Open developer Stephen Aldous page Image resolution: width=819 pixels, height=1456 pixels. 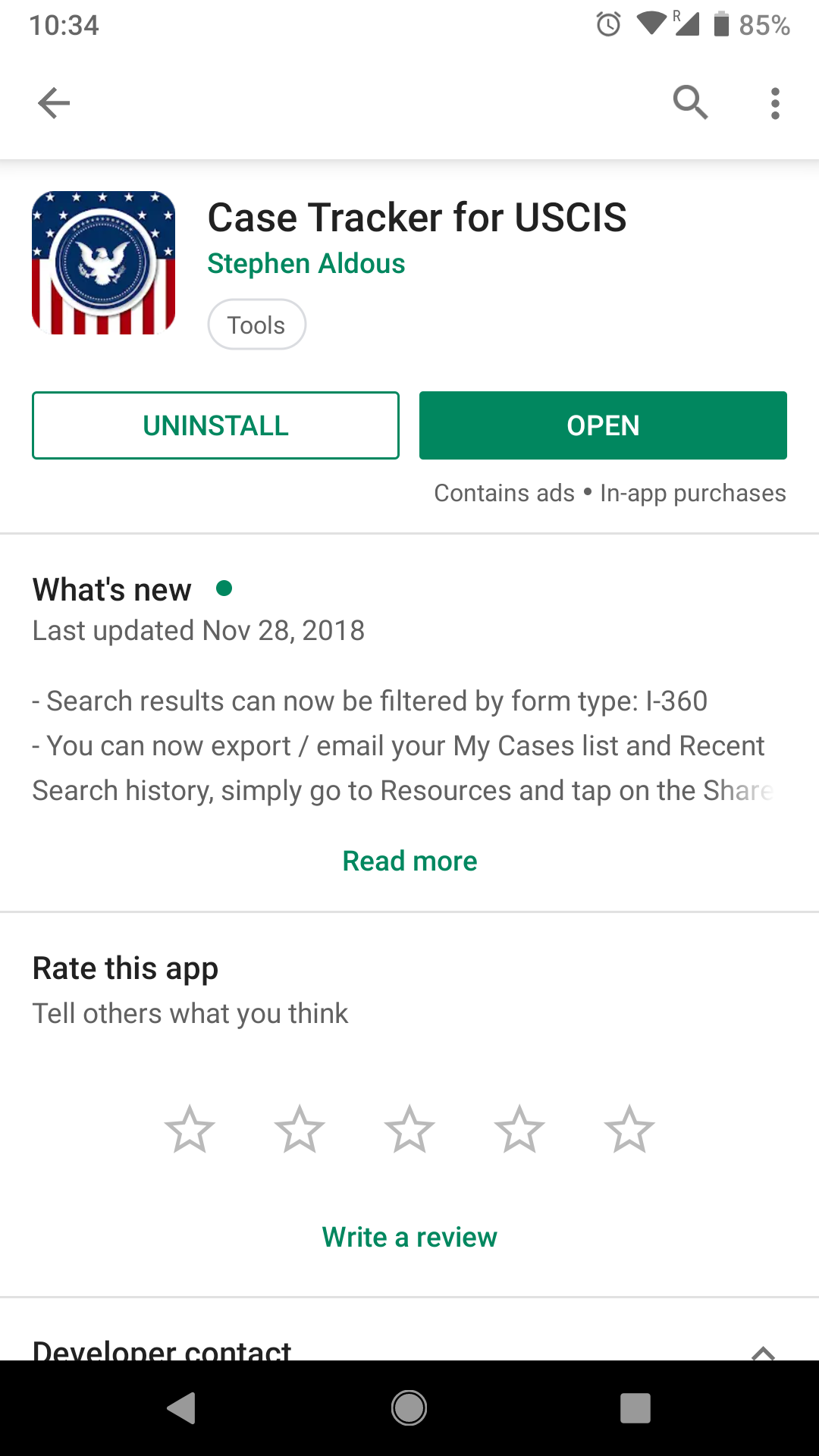pos(306,263)
